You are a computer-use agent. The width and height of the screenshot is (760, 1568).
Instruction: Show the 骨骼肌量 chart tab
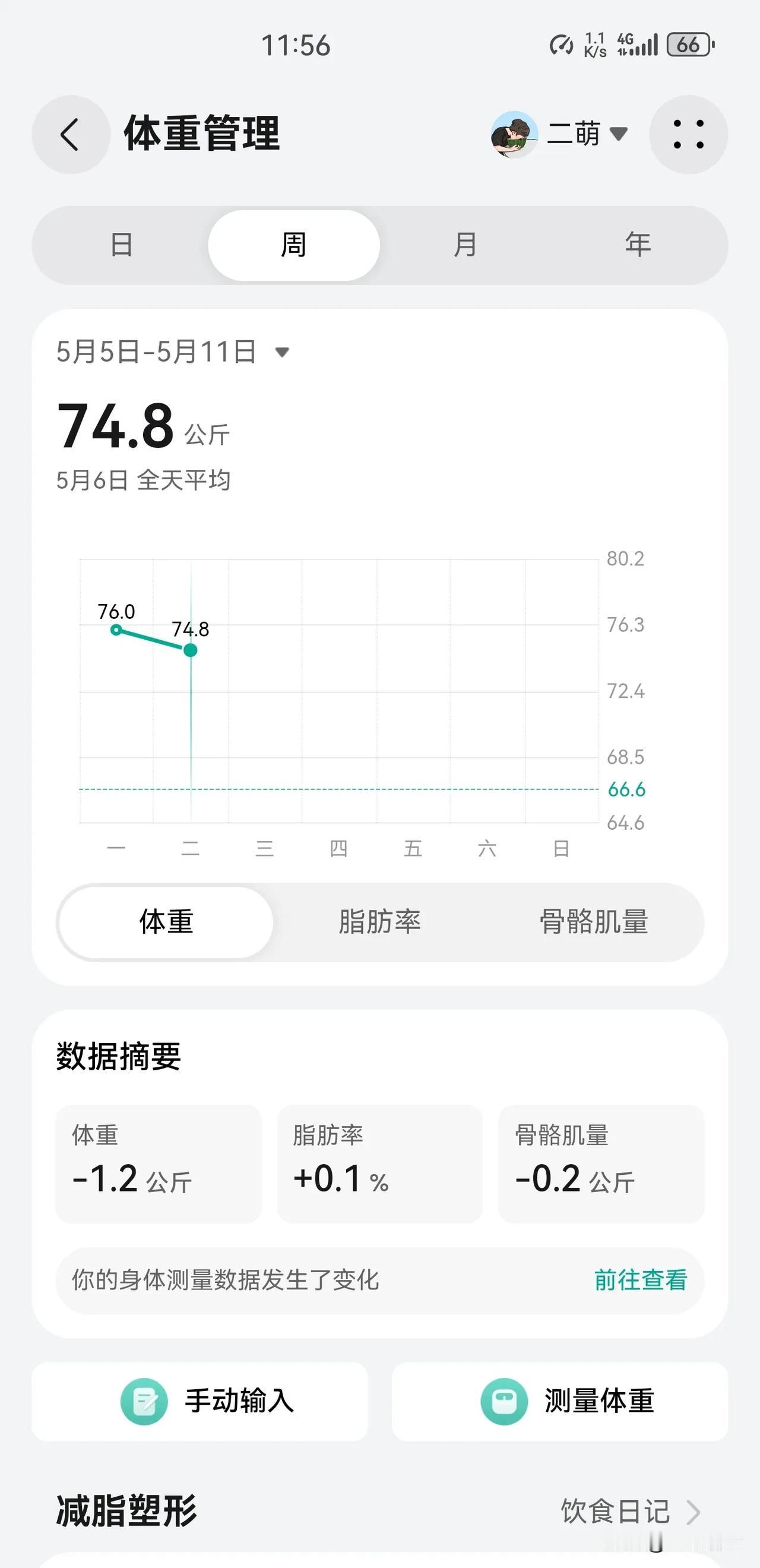coord(594,922)
